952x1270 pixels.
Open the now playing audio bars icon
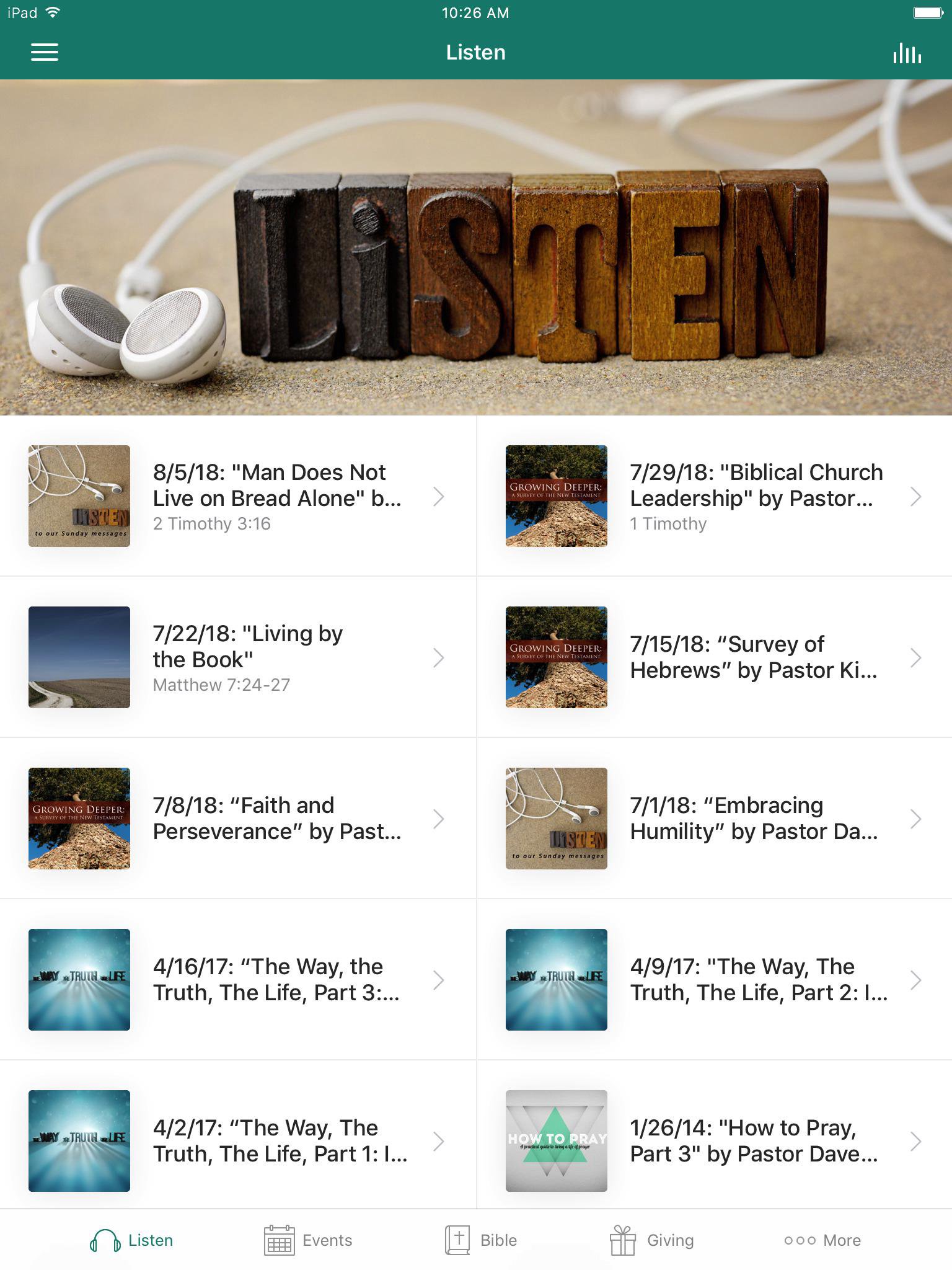tap(907, 53)
